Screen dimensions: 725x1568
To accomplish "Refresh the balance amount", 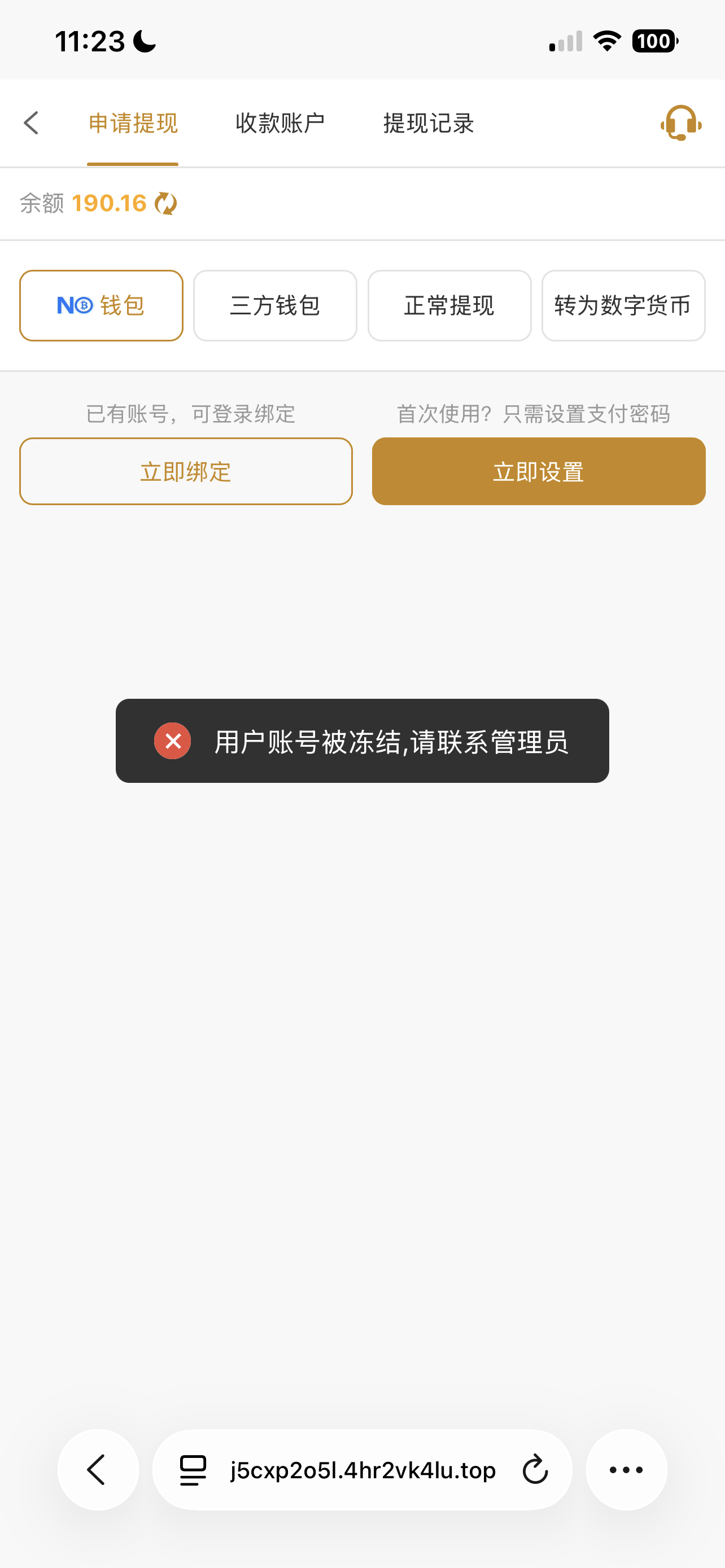I will pos(165,203).
